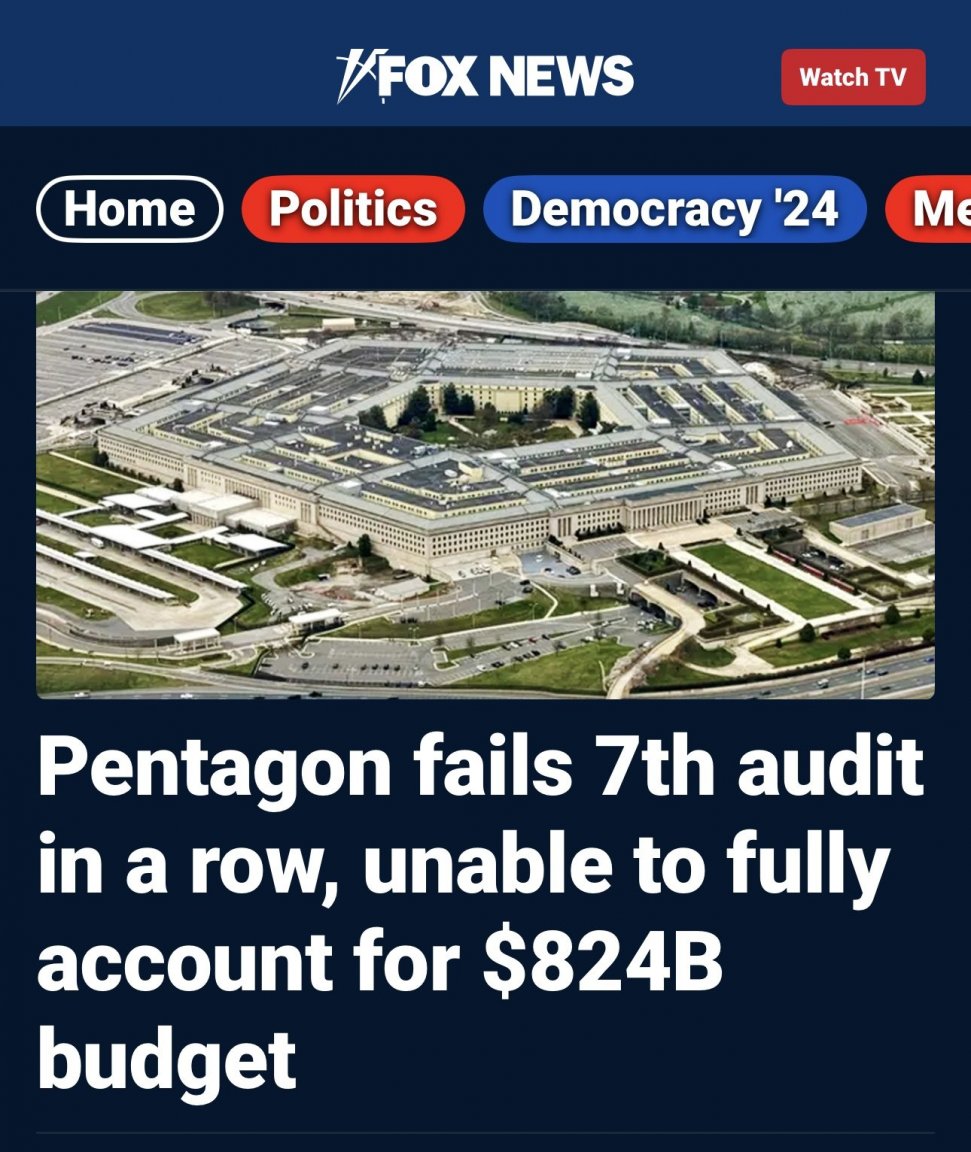Go to the Home section
971x1152 pixels.
(129, 209)
